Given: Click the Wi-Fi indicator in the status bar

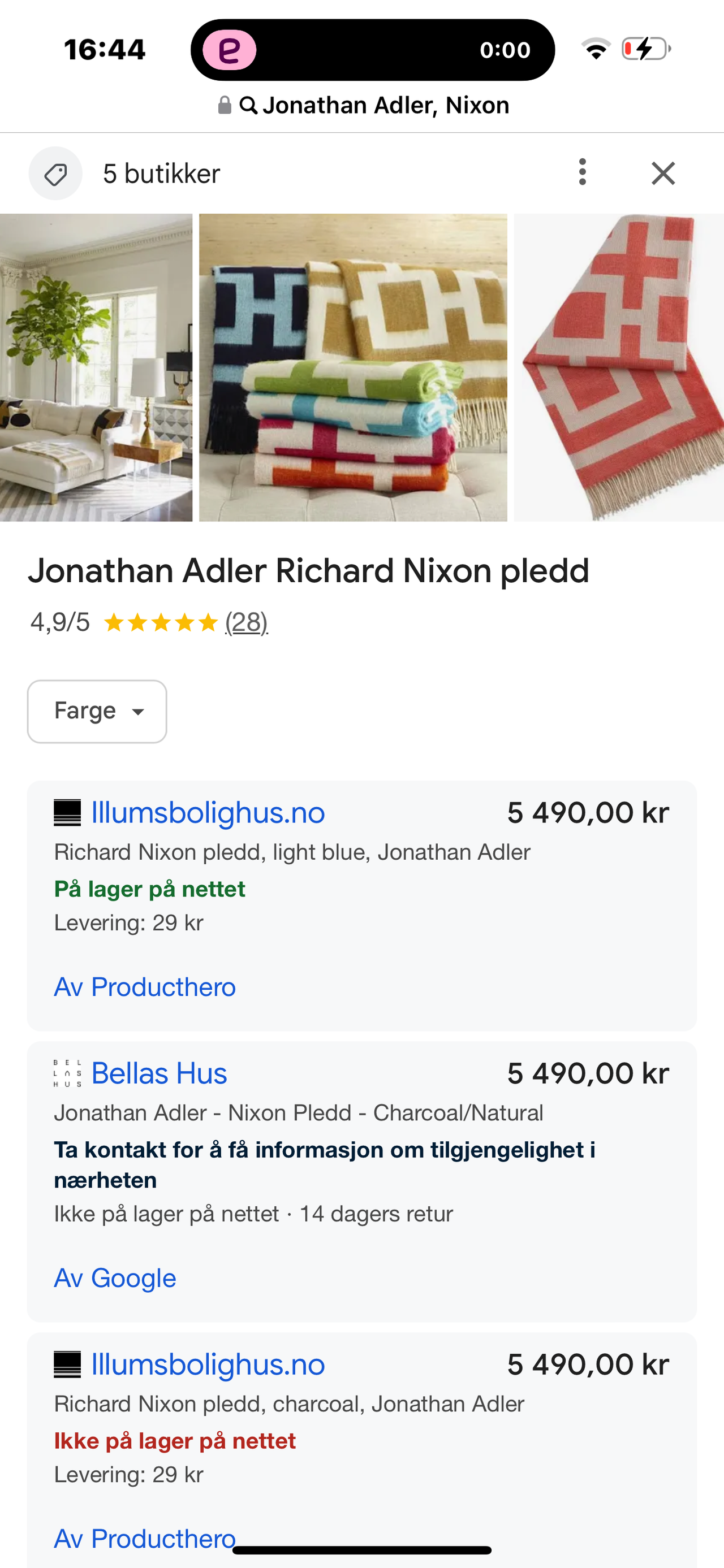Looking at the screenshot, I should pyautogui.click(x=596, y=49).
